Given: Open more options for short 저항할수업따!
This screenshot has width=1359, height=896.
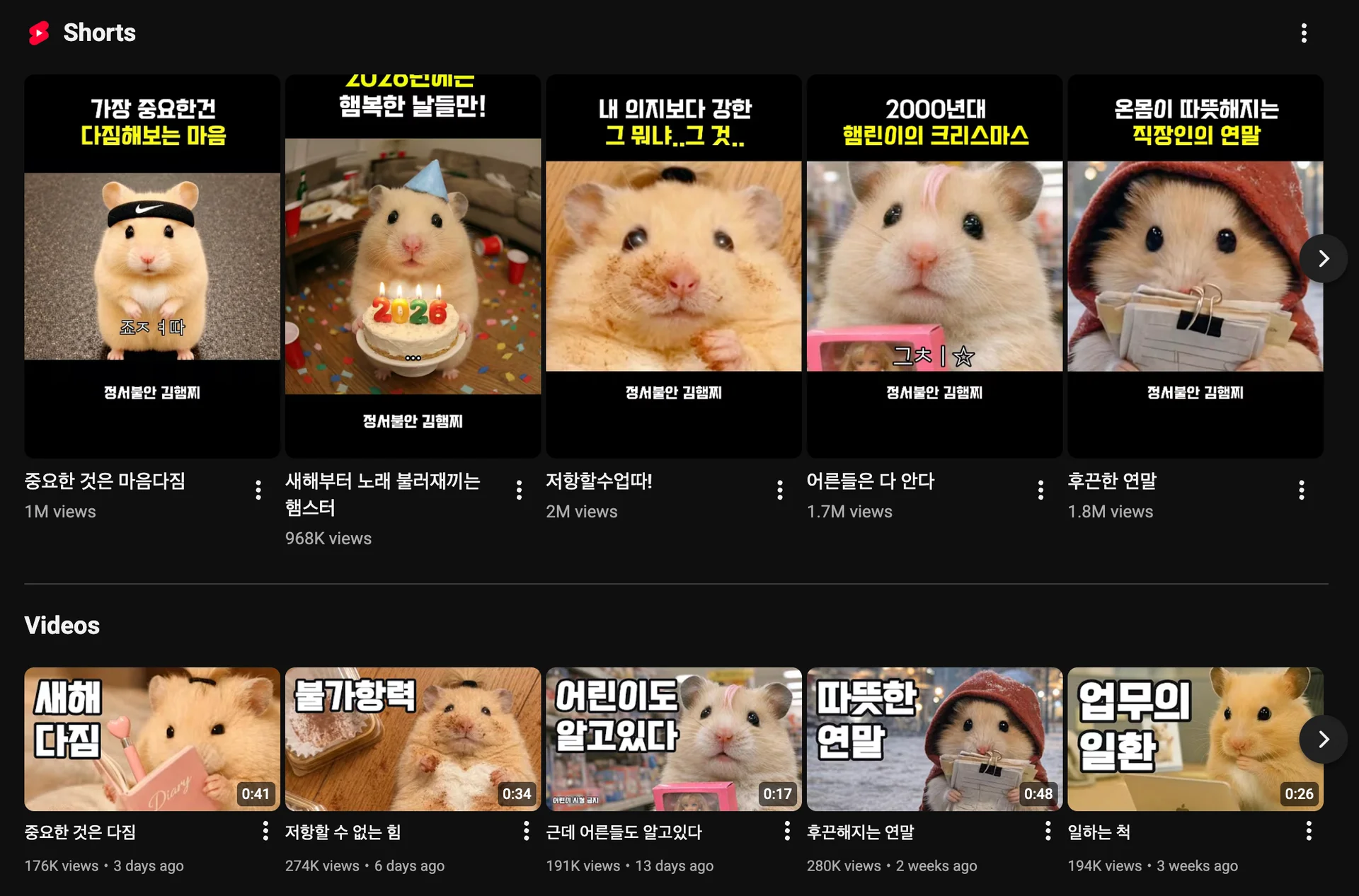Looking at the screenshot, I should pos(779,490).
